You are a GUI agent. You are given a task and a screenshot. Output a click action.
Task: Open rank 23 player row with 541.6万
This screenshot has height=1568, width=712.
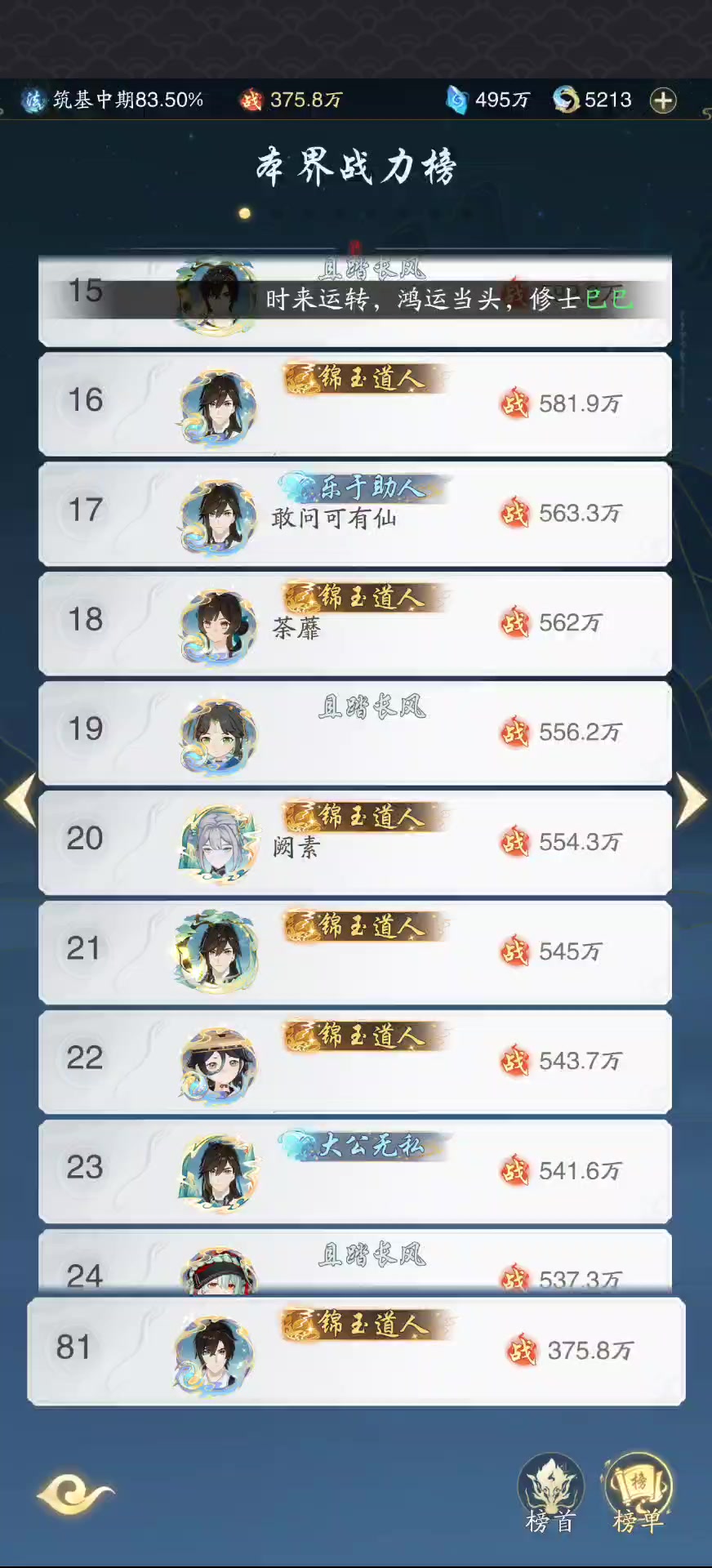(x=355, y=1171)
